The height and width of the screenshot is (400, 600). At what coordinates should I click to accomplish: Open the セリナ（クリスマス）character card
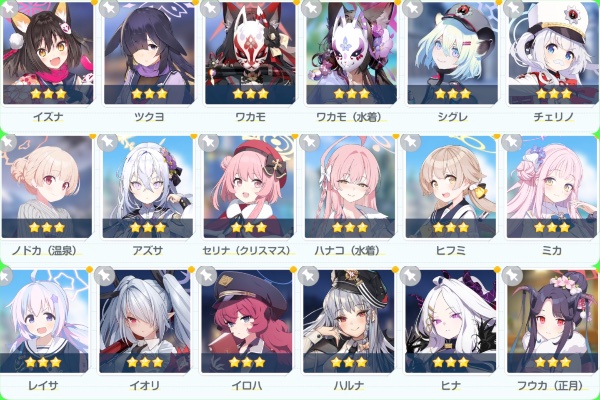pos(249,186)
